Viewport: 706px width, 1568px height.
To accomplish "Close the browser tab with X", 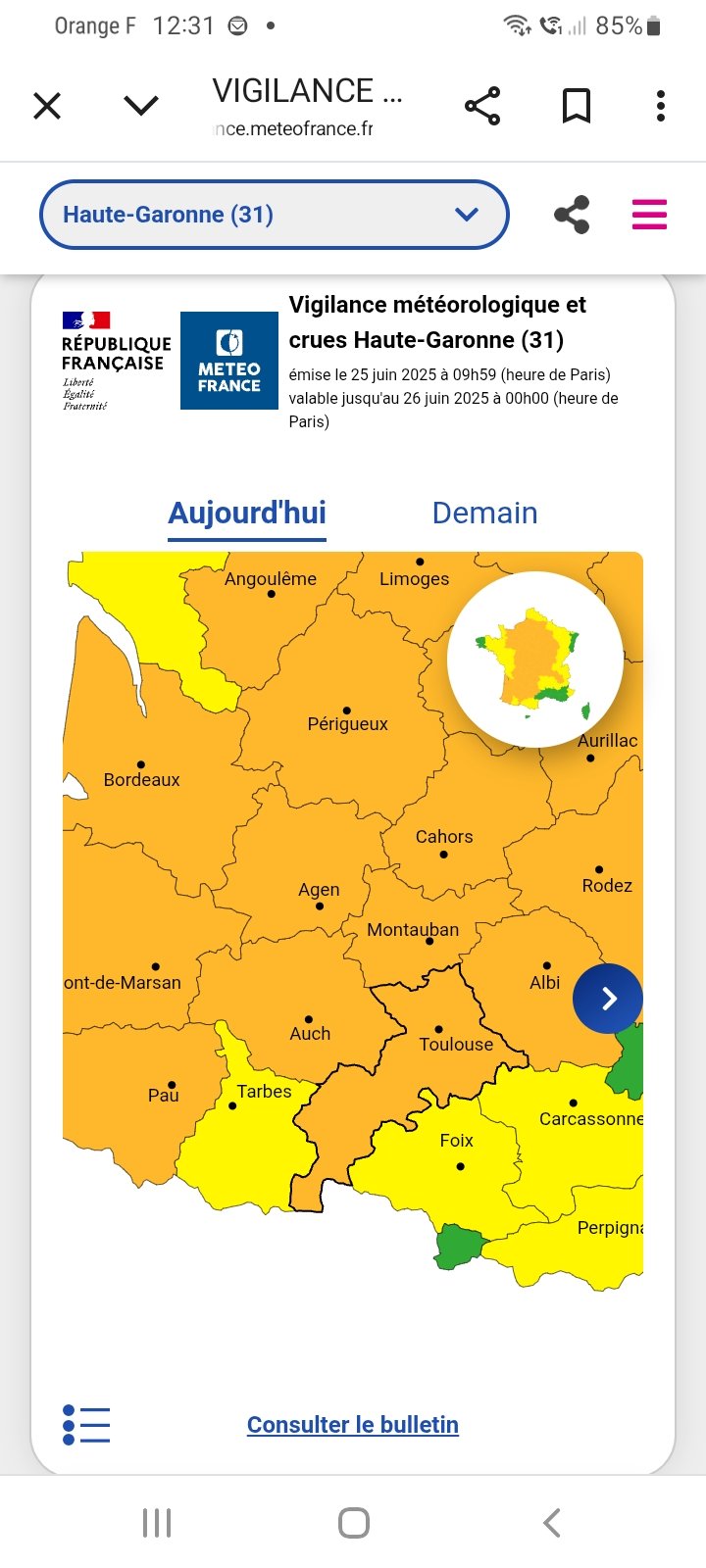I will tap(47, 106).
